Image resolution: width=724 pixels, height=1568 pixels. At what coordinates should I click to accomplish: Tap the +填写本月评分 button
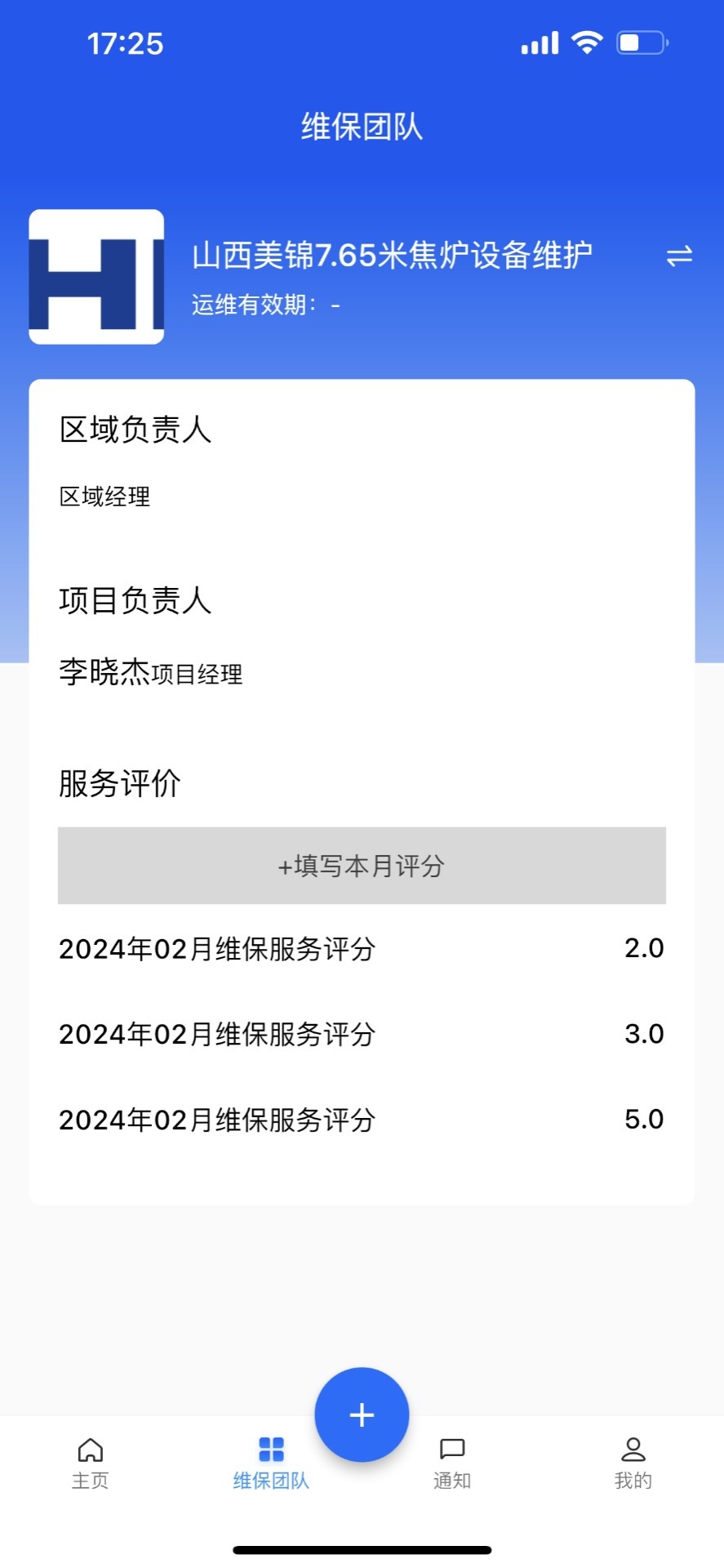pos(362,866)
